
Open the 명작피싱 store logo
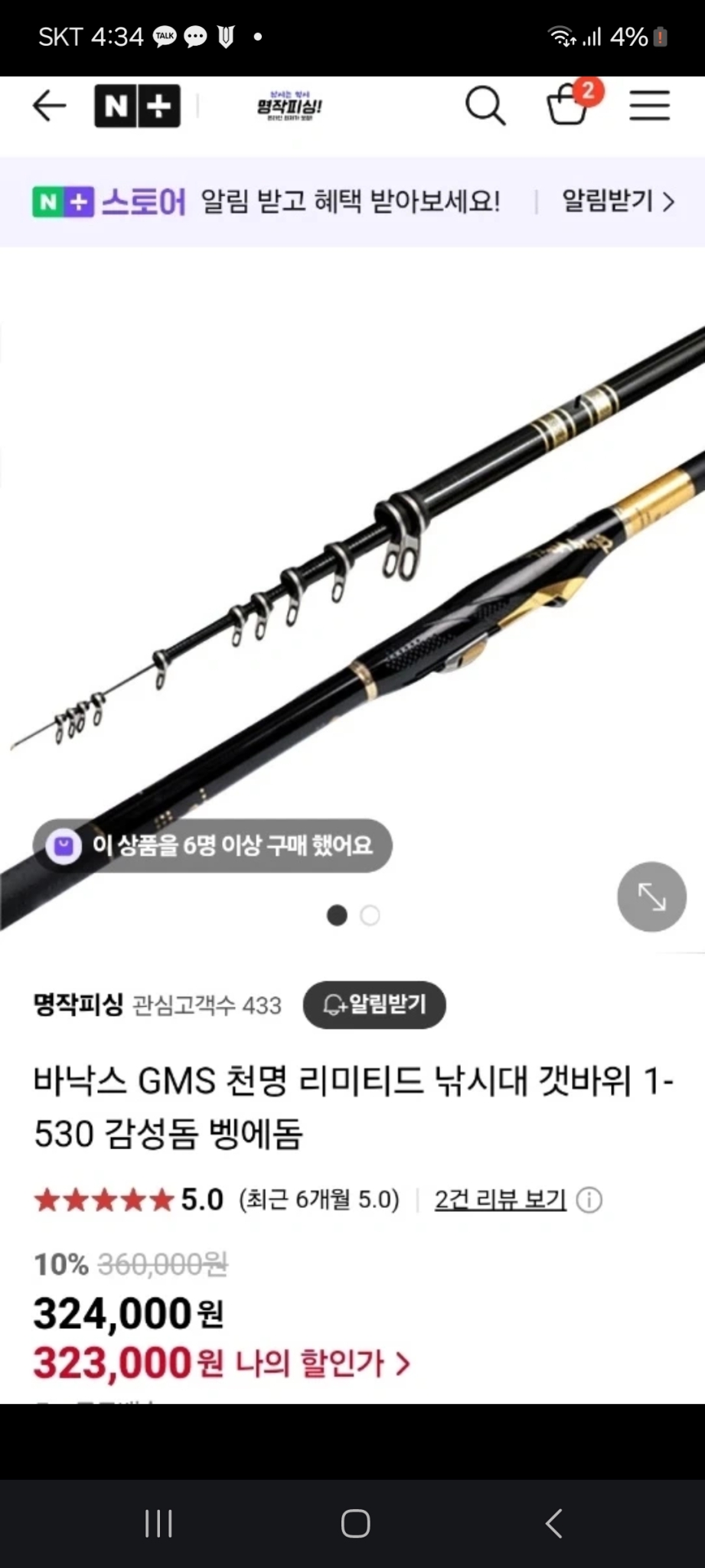tap(291, 107)
